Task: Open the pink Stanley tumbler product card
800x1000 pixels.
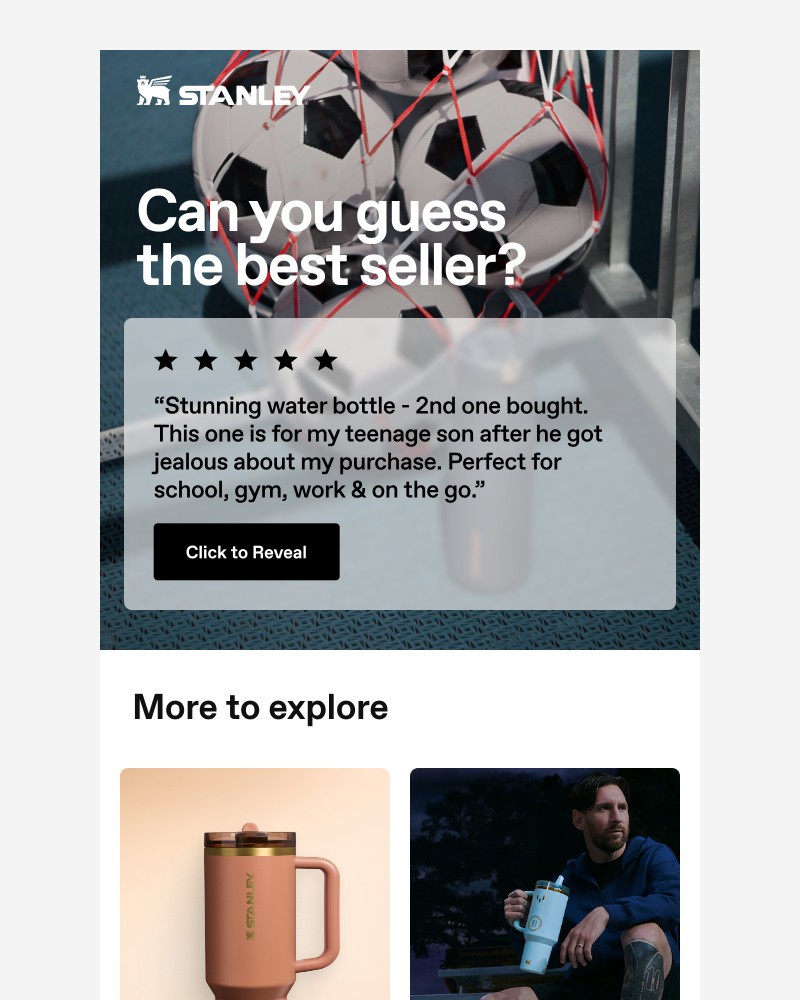Action: click(x=255, y=884)
